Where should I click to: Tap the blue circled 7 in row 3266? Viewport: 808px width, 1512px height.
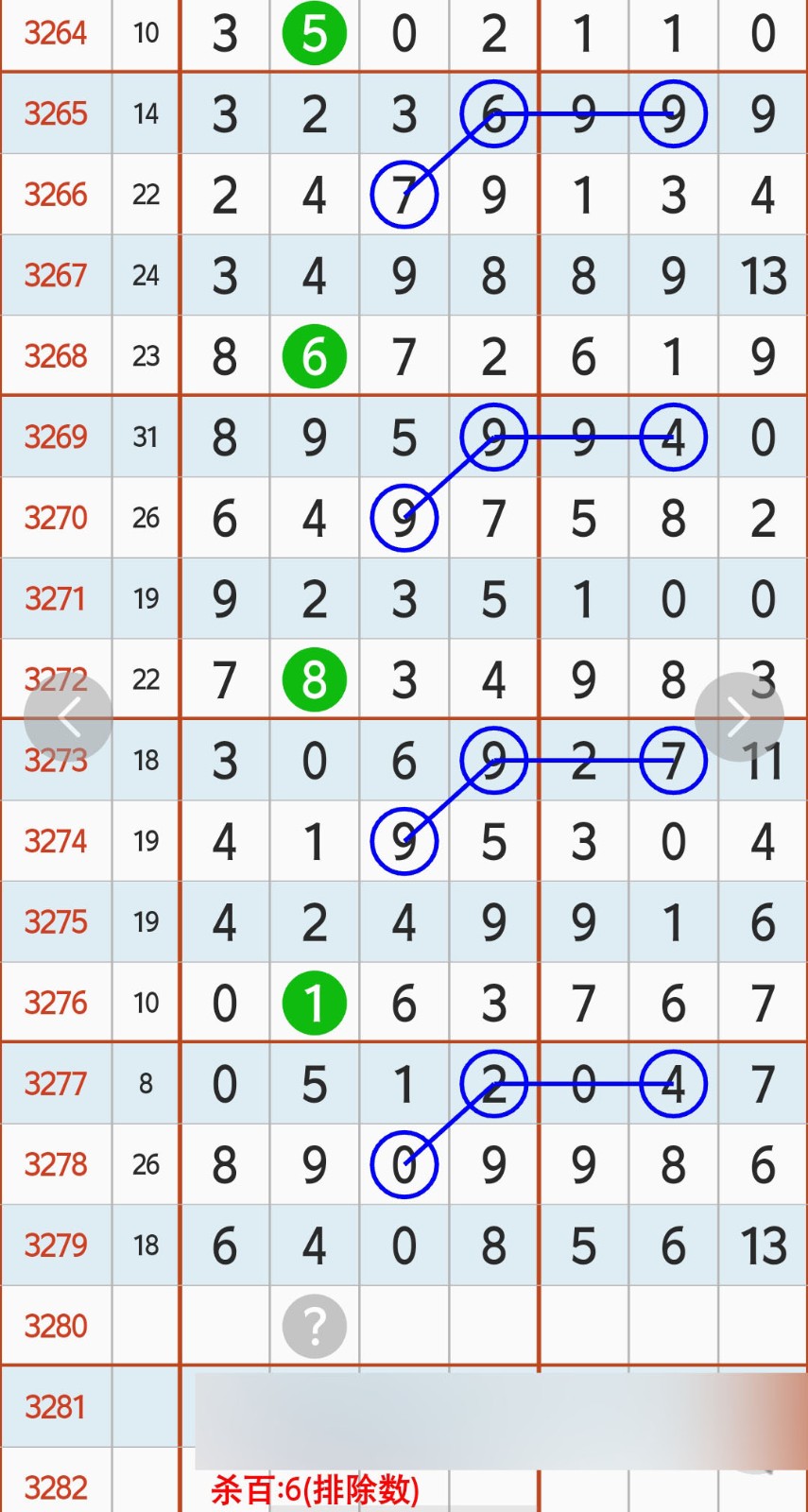(404, 195)
